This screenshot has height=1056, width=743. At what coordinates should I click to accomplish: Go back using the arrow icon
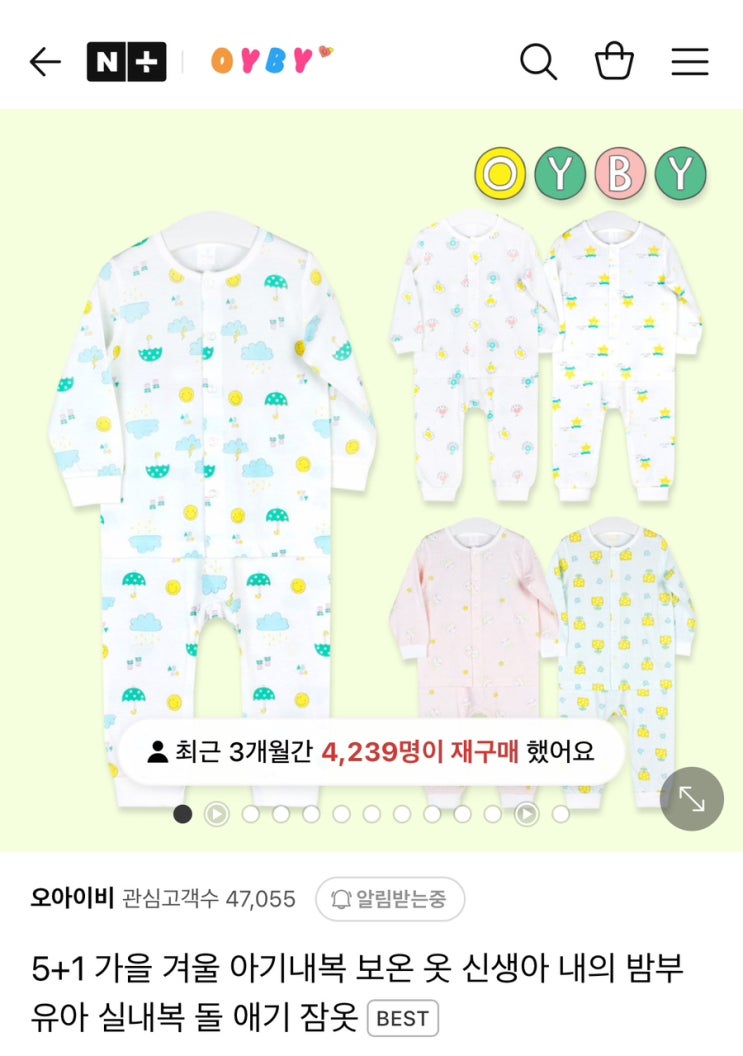tap(45, 62)
